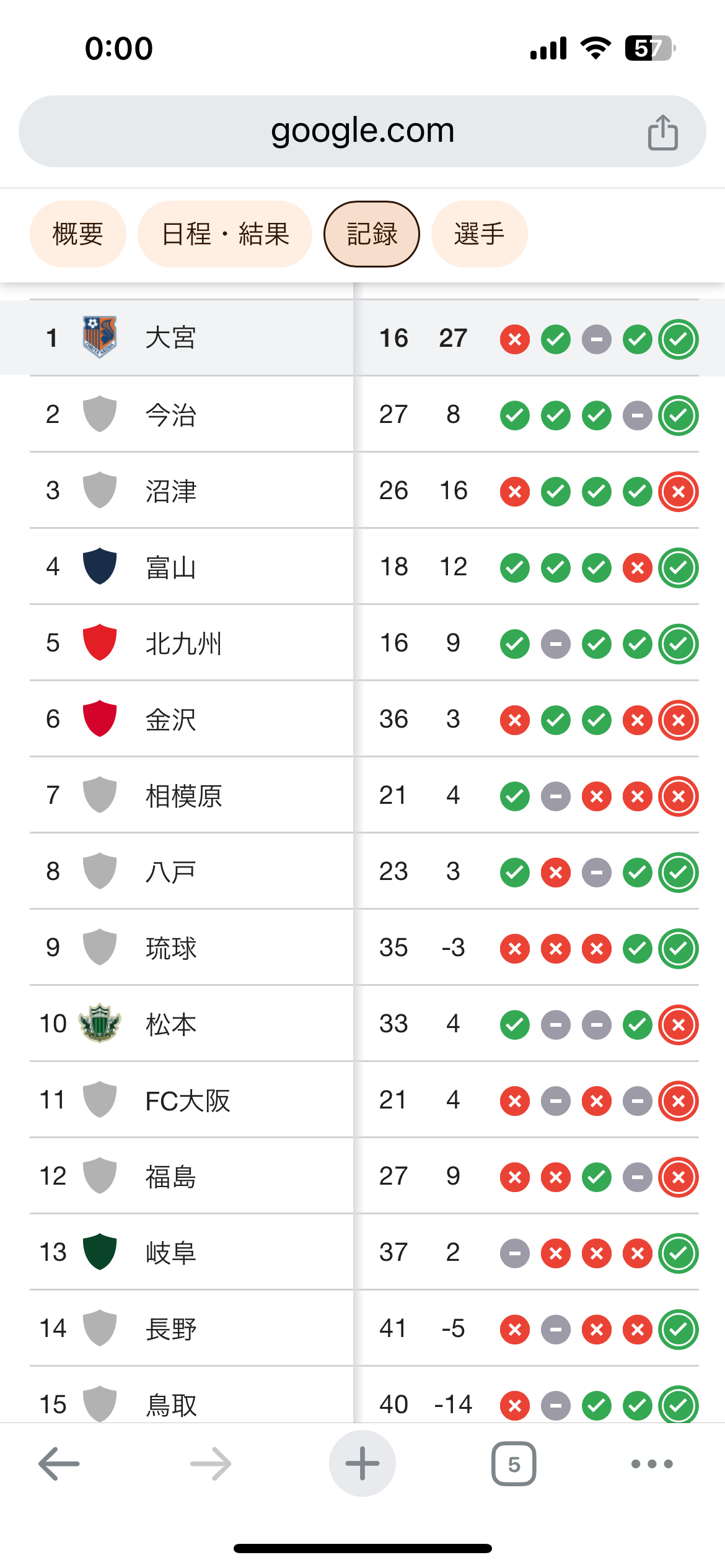Image resolution: width=725 pixels, height=1568 pixels.
Task: Open the google.com address bar
Action: pos(362,131)
